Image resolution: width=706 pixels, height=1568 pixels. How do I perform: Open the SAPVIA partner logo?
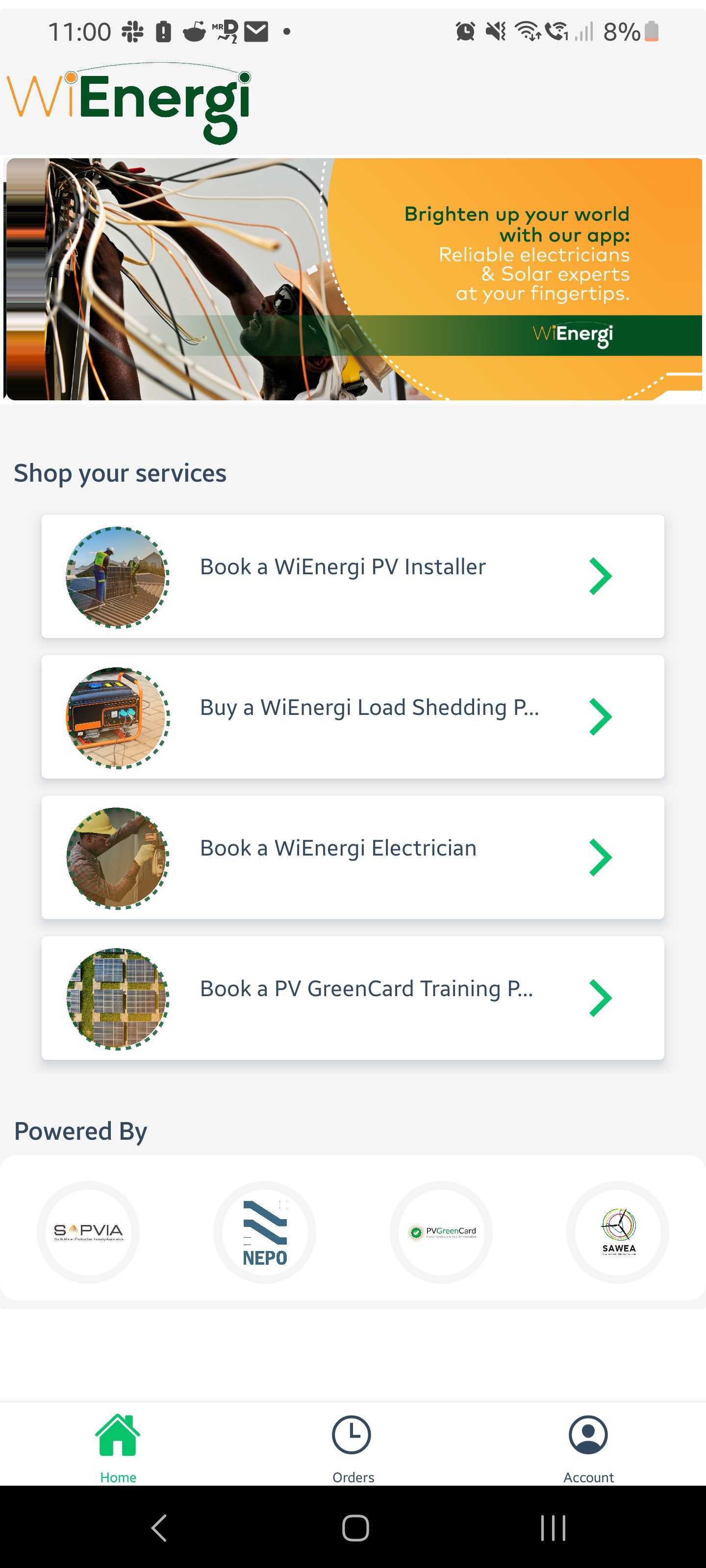pyautogui.click(x=88, y=1231)
